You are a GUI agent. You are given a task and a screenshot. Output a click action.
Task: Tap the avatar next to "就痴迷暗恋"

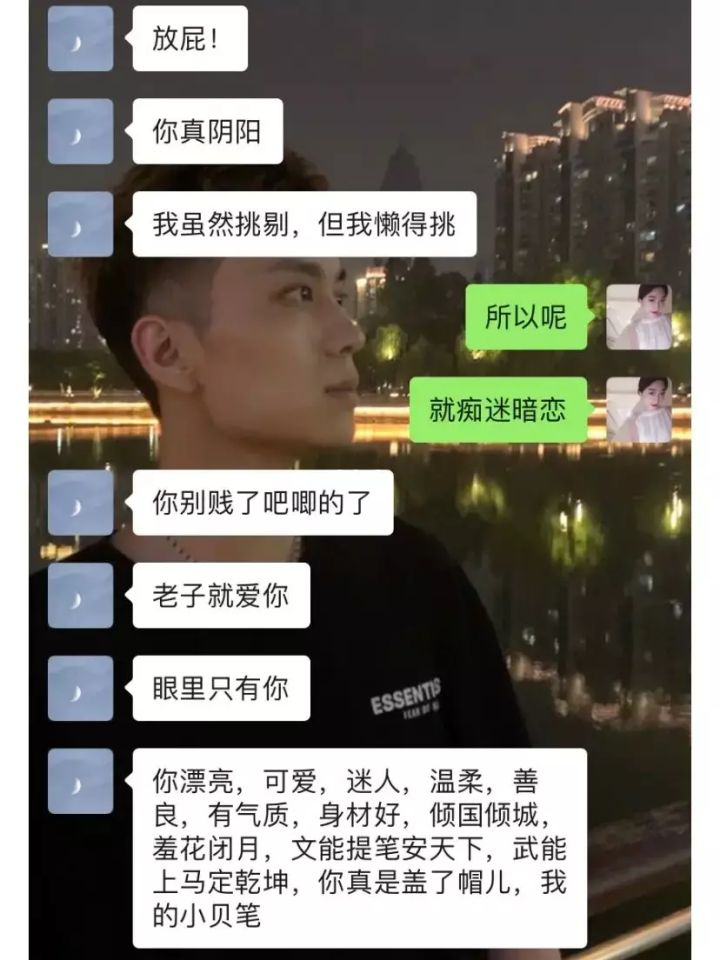tap(639, 409)
